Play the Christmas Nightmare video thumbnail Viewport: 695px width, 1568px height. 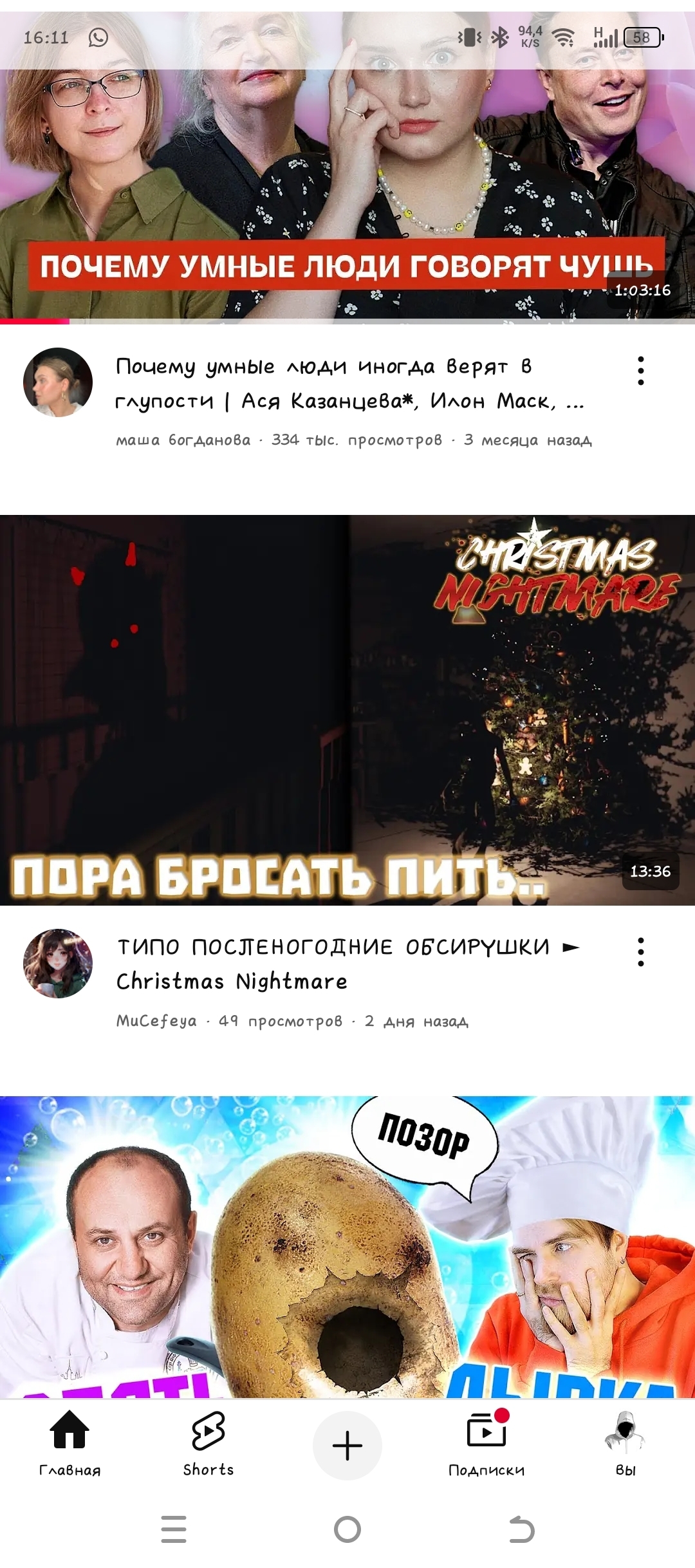[347, 709]
